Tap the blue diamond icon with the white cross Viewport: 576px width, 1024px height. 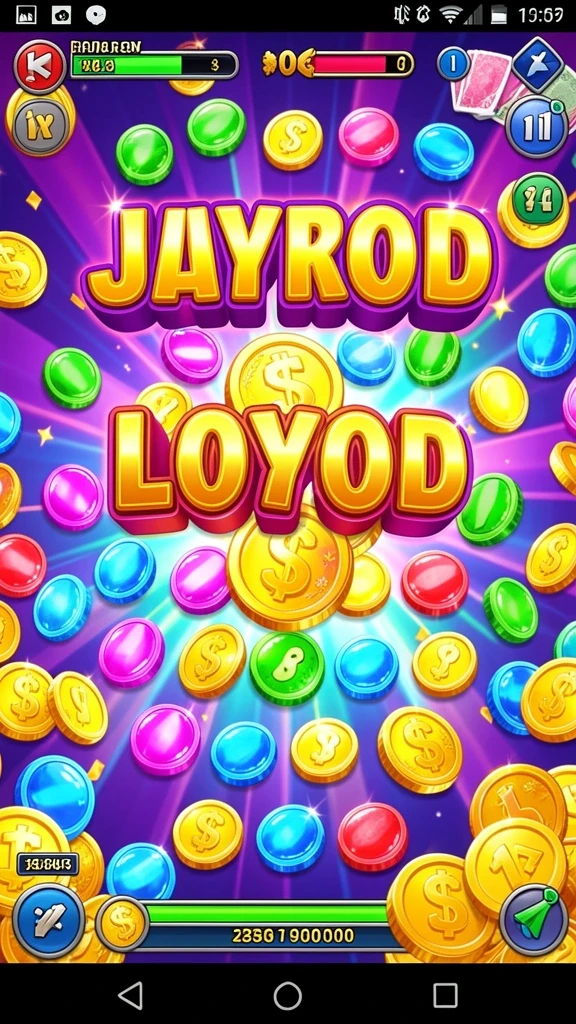(537, 64)
